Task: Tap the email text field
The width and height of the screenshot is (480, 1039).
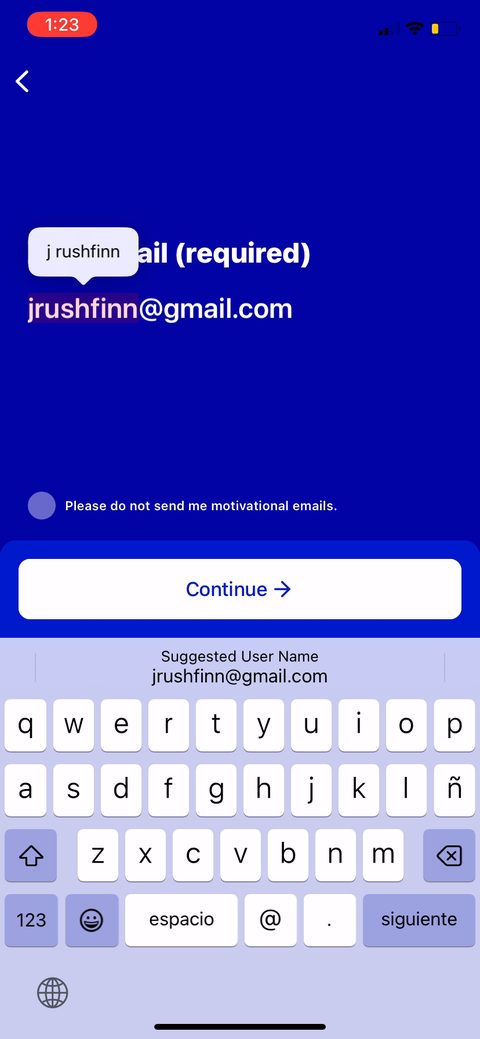Action: pyautogui.click(x=160, y=309)
